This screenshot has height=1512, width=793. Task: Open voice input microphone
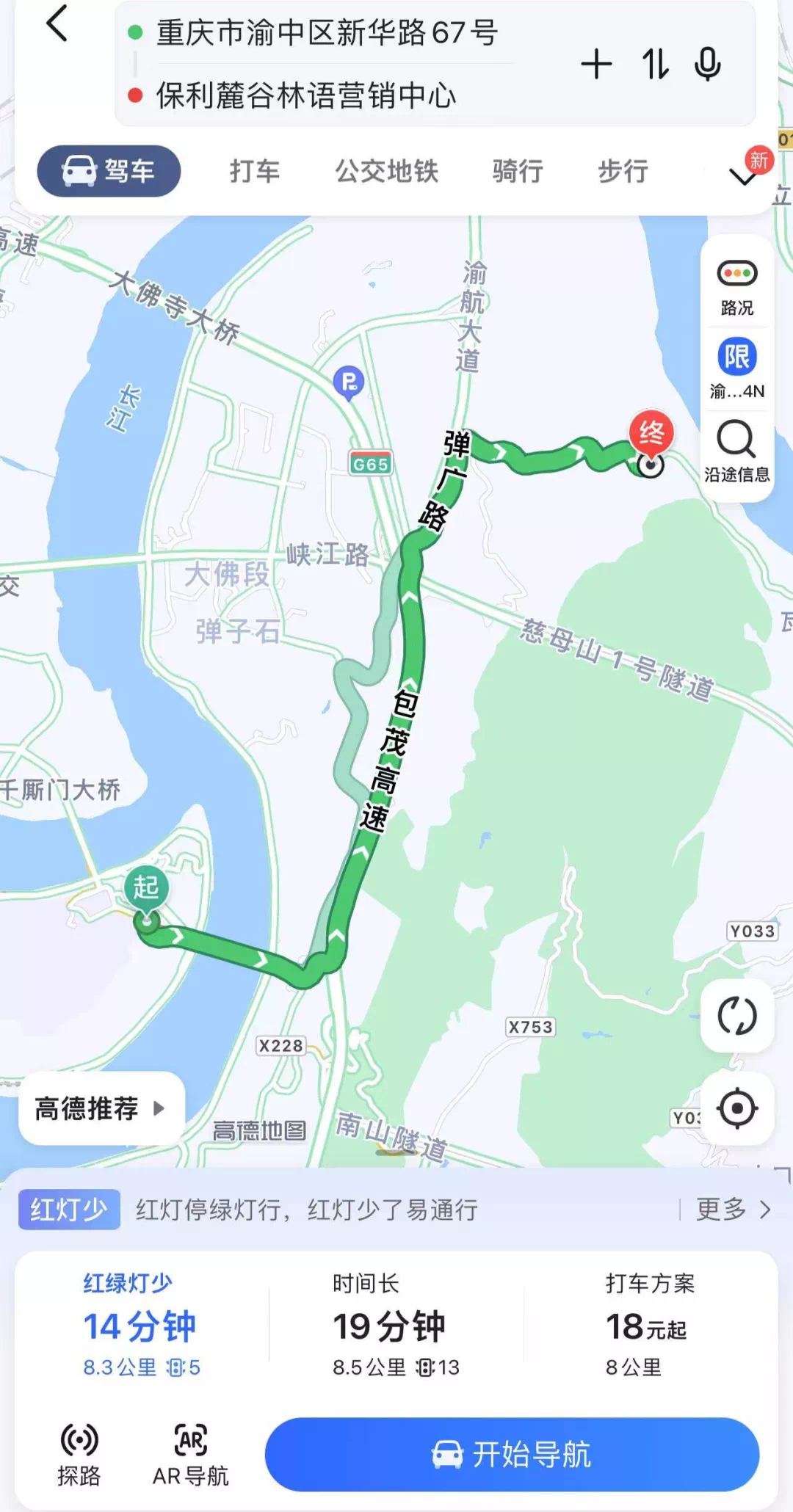[x=708, y=65]
